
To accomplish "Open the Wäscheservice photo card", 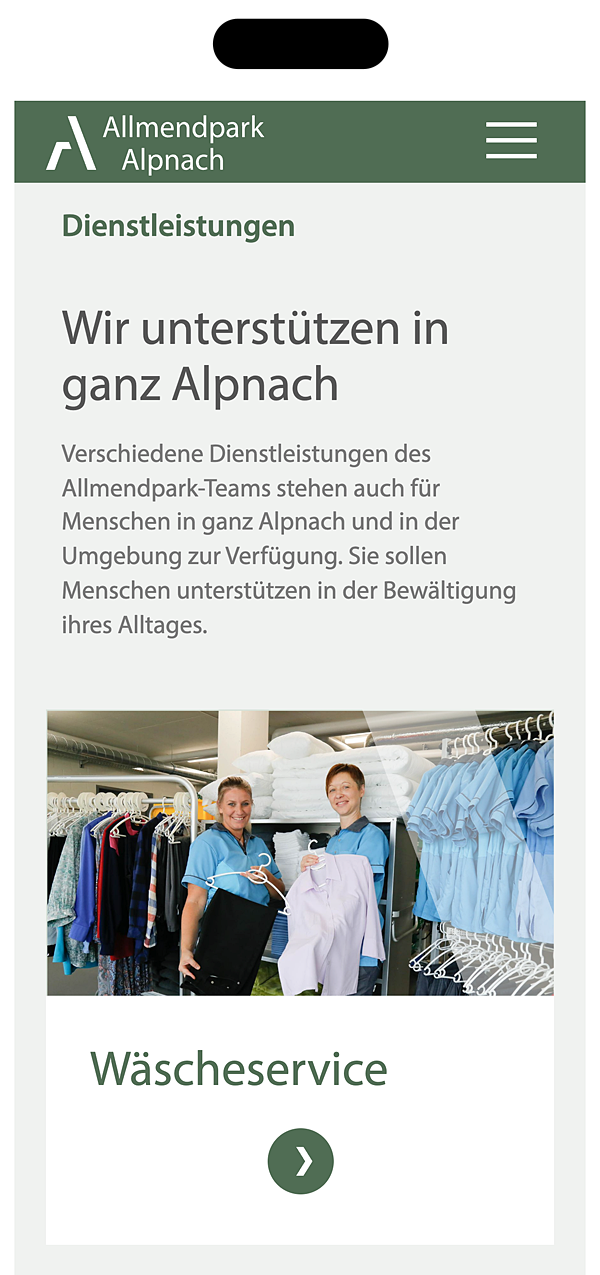I will click(300, 852).
